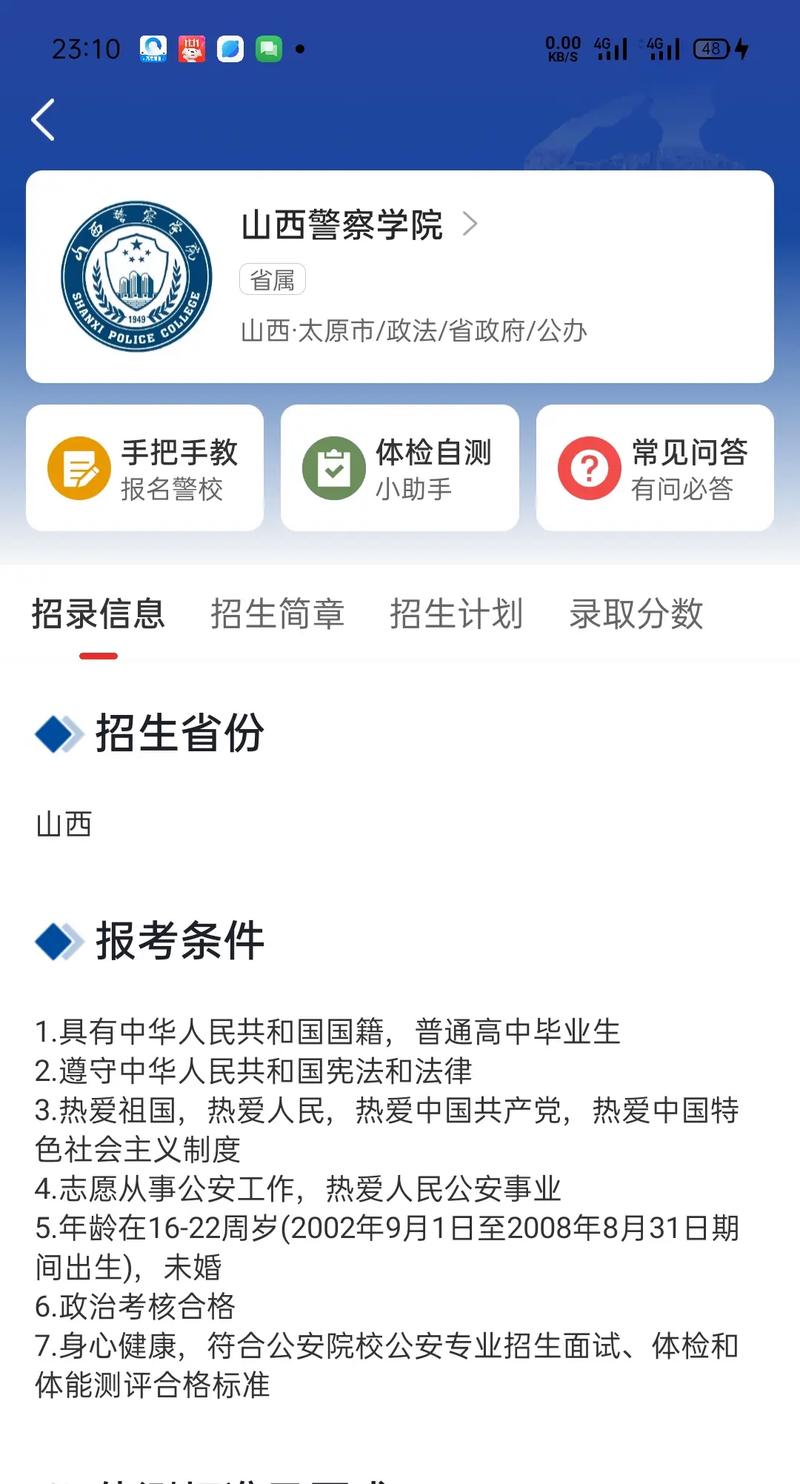Open the red JD app icon in status bar
This screenshot has height=1484, width=800.
point(190,47)
